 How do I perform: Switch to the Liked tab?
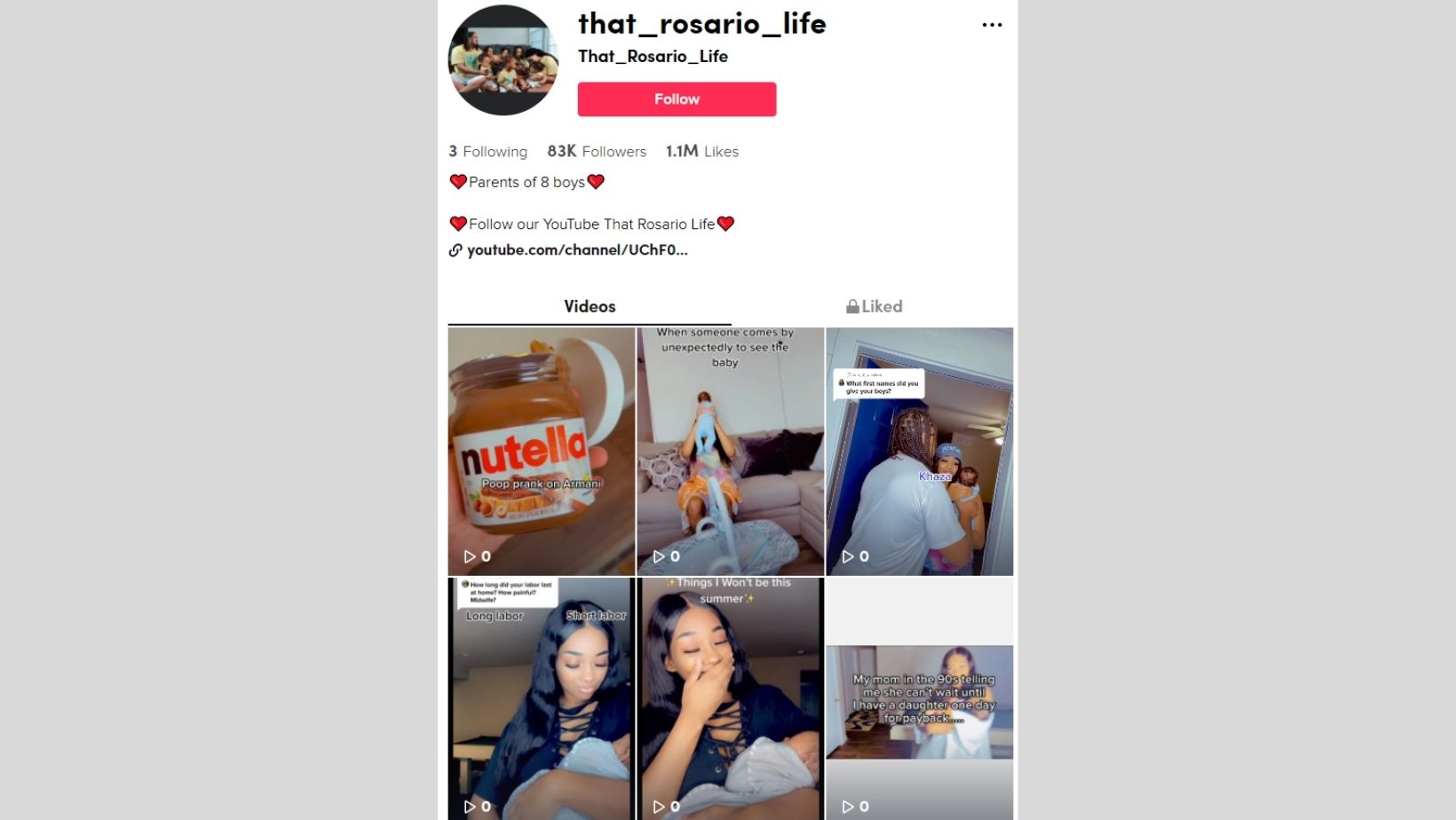point(874,306)
